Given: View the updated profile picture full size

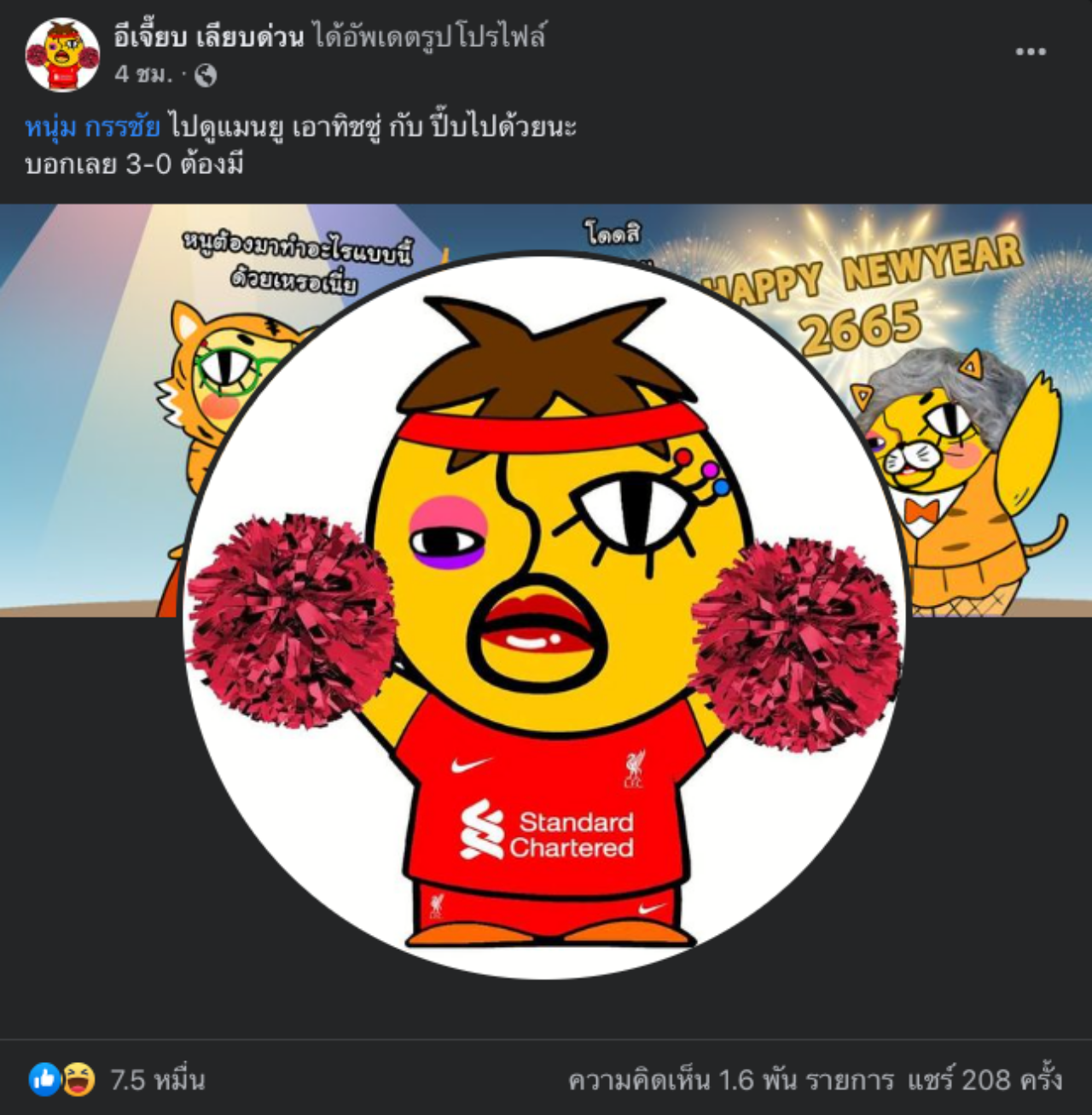Looking at the screenshot, I should tap(545, 614).
